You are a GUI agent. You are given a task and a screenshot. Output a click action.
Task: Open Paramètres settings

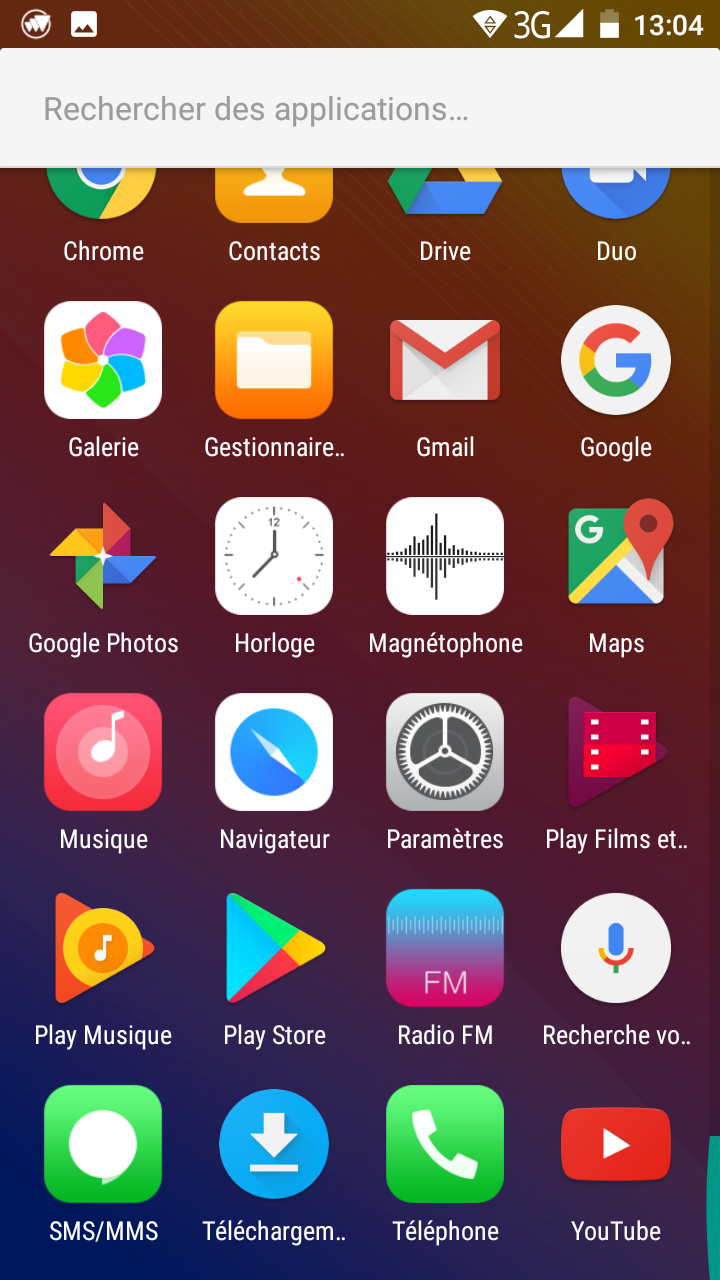[445, 752]
